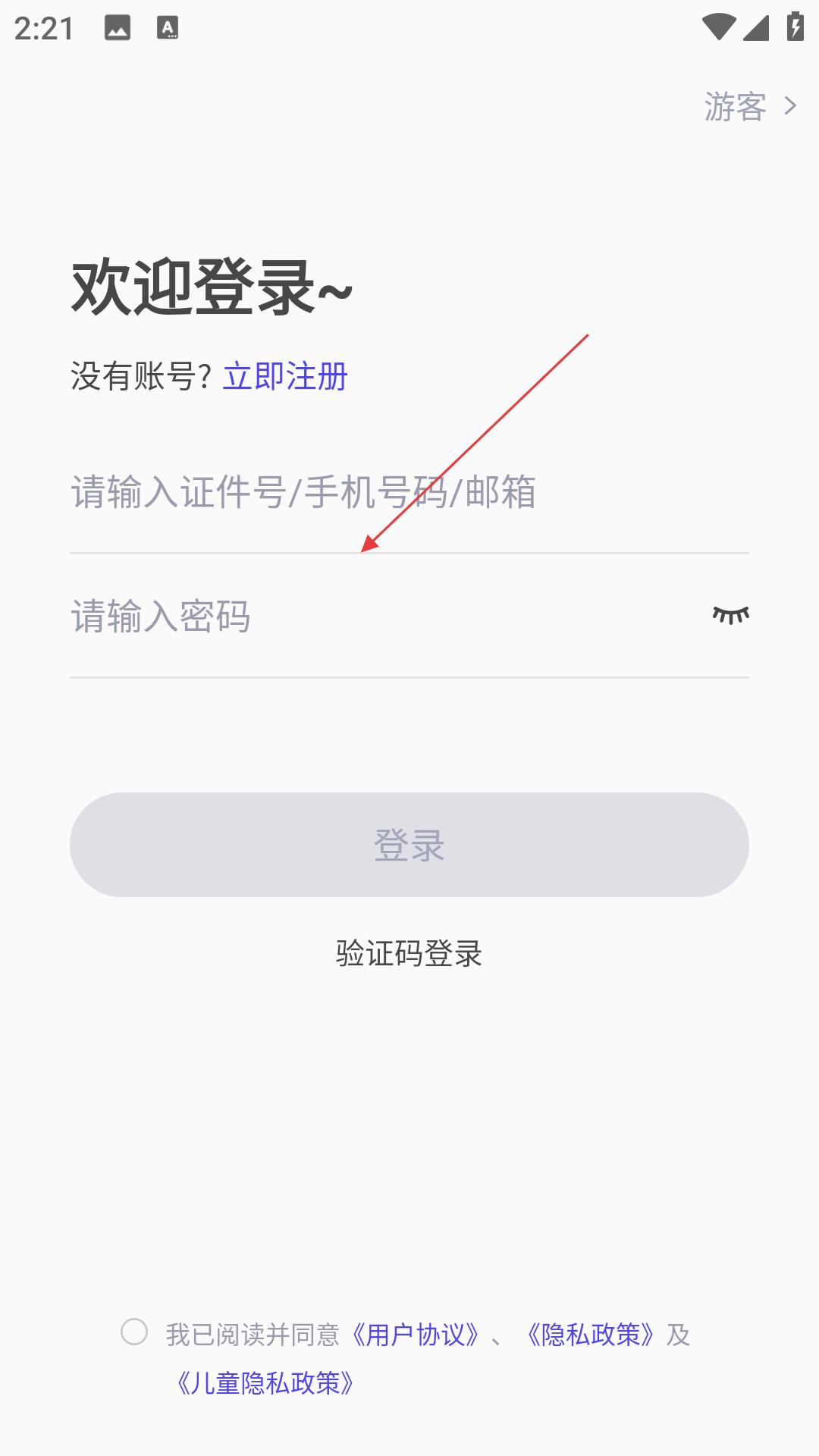This screenshot has width=819, height=1456.
Task: Tap the 登录 login button
Action: (409, 845)
